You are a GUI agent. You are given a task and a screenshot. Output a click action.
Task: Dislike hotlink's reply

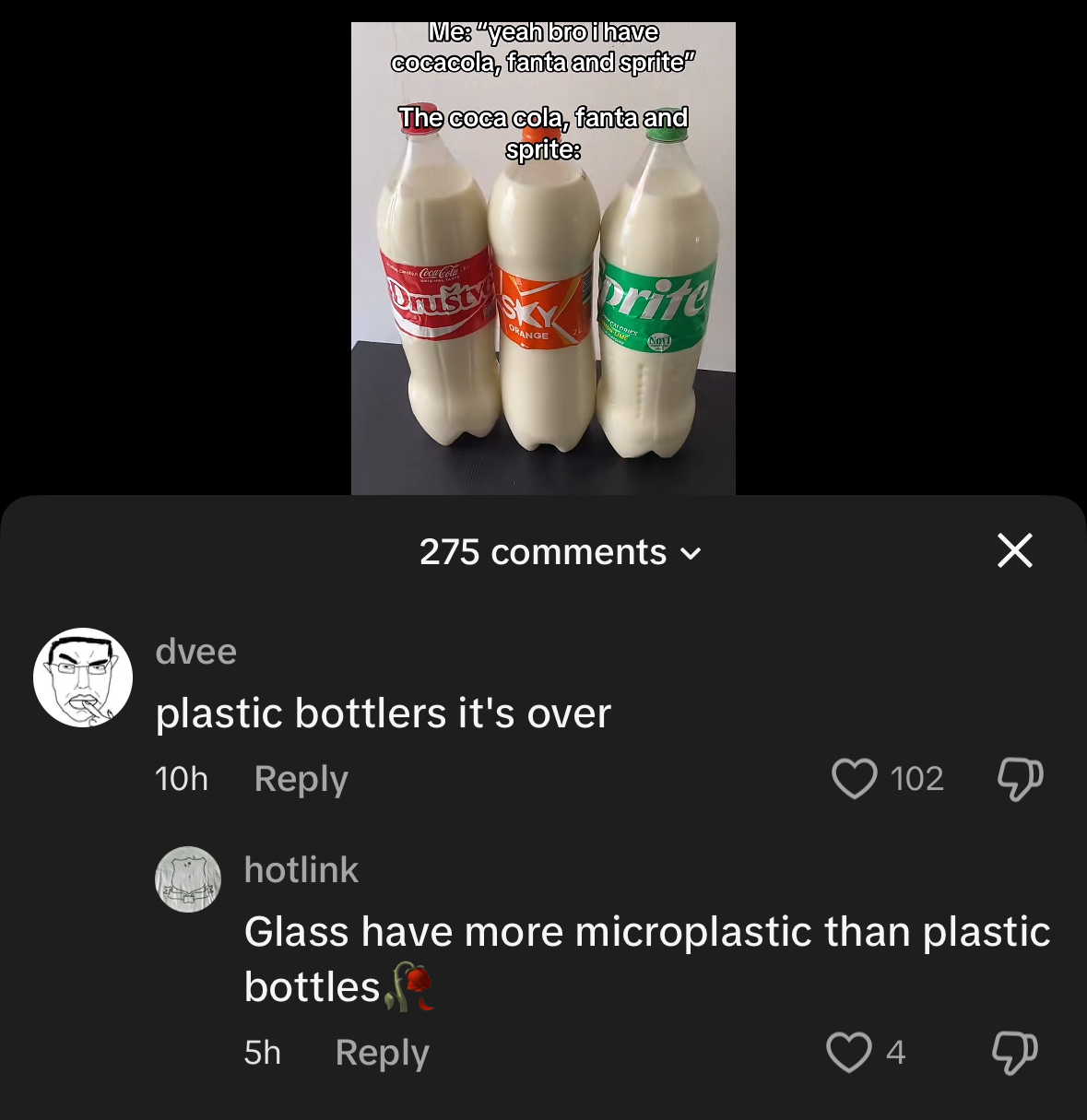point(1014,1052)
